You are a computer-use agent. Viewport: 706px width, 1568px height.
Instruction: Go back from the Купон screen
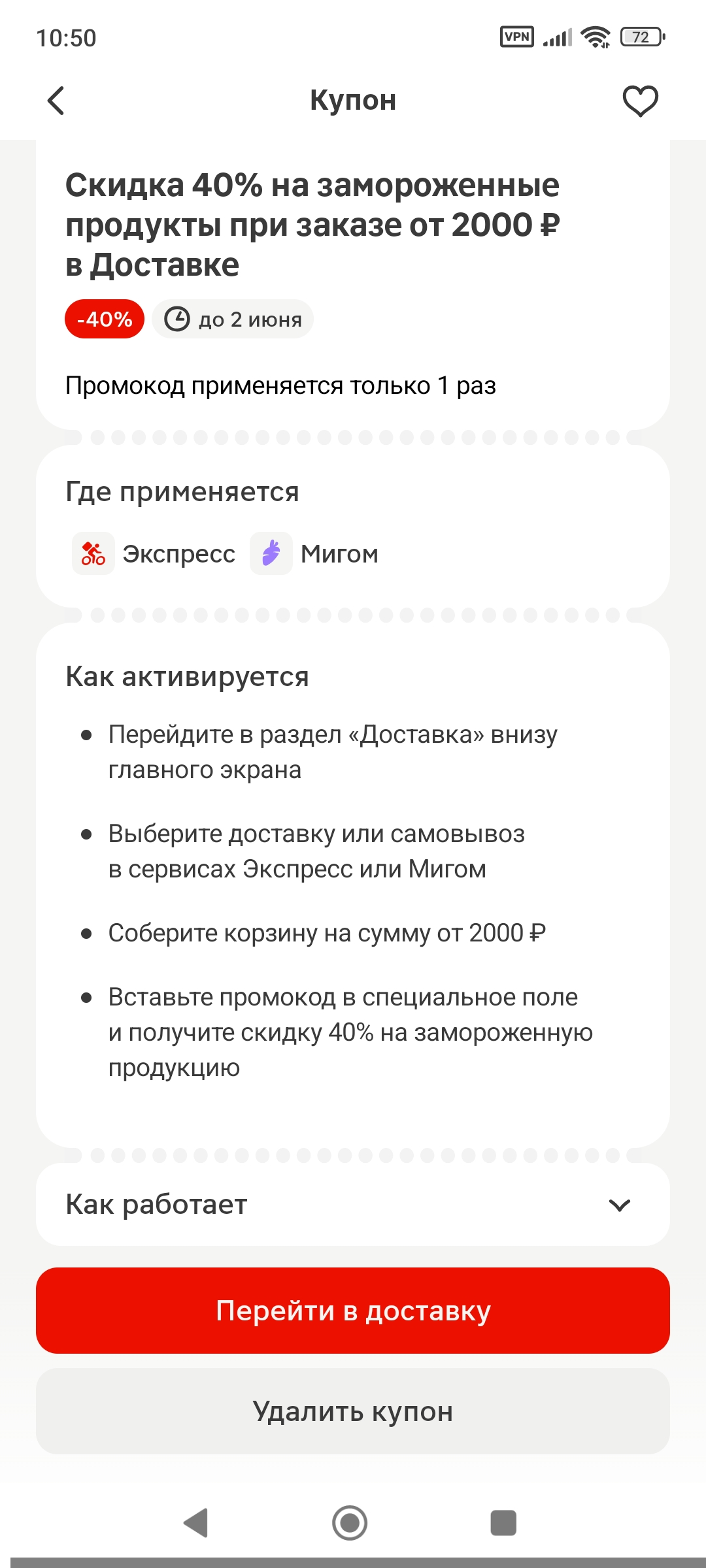pyautogui.click(x=56, y=101)
